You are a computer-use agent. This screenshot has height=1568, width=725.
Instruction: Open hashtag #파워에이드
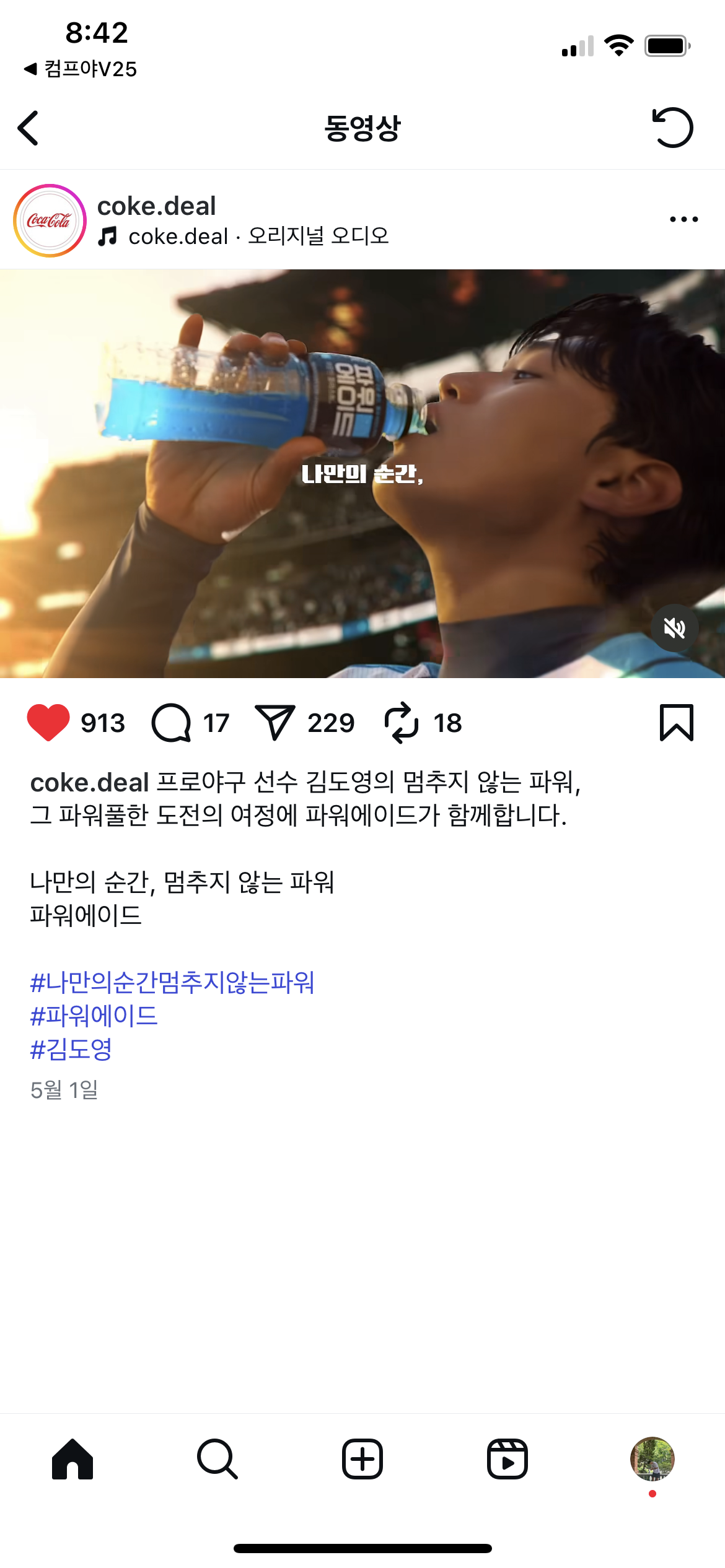(x=94, y=1016)
